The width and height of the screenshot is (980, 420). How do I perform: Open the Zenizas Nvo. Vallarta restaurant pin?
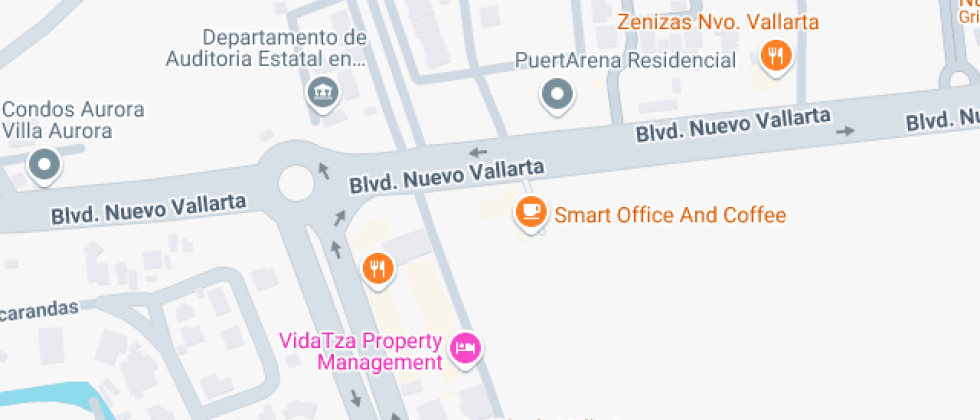(x=775, y=55)
